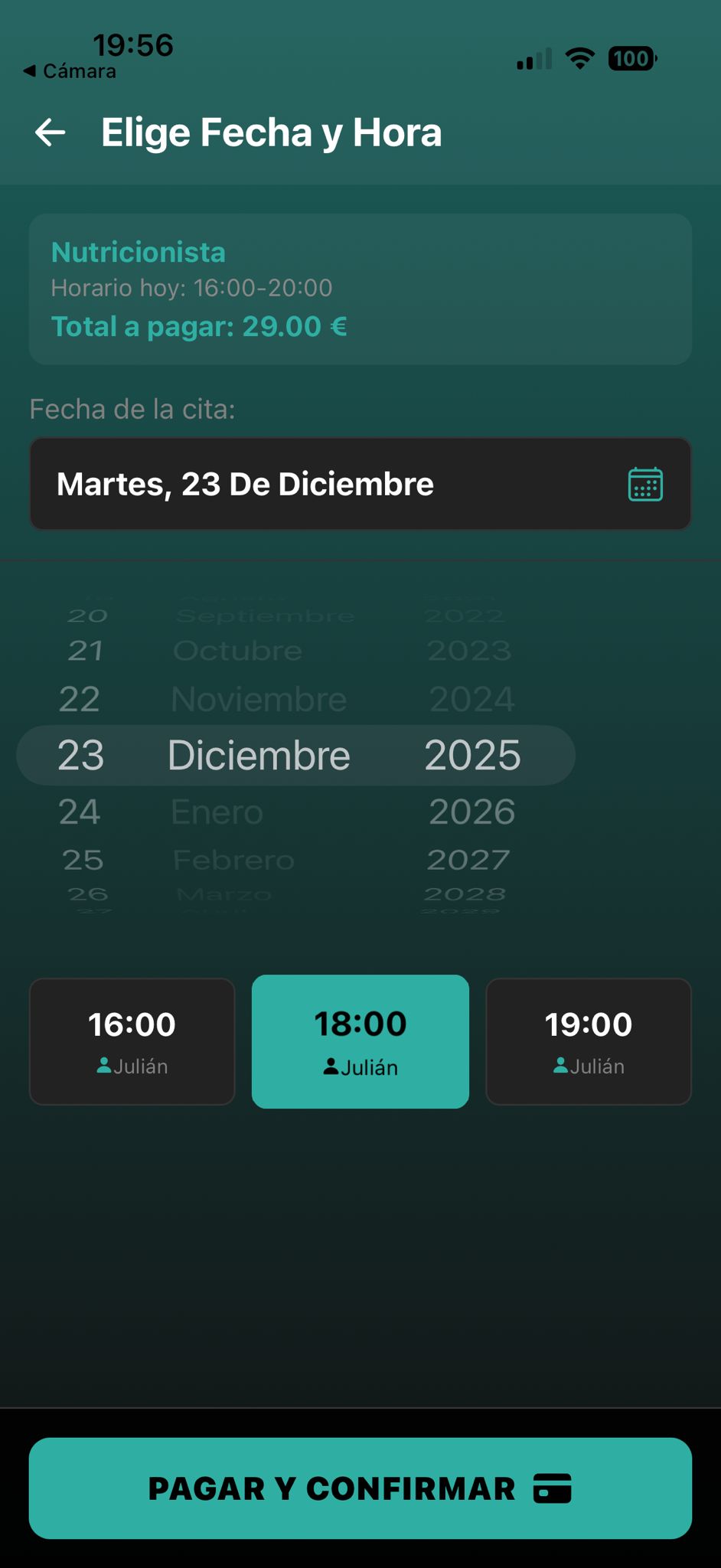Screen dimensions: 721x1568
Task: Tap the Elige Fecha y Hora header
Action: [273, 132]
